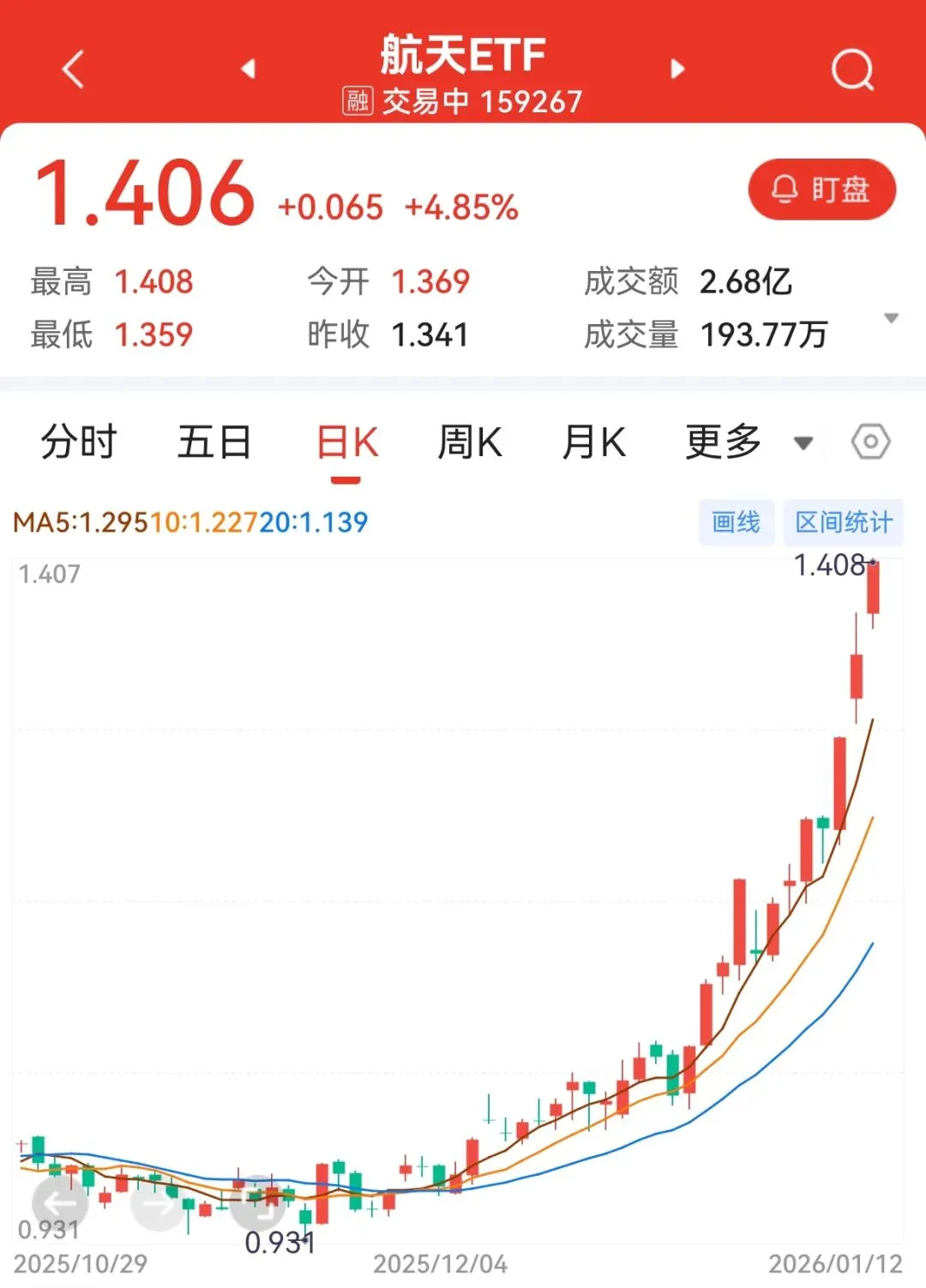Switch to the 五日 chart tab

[x=213, y=442]
